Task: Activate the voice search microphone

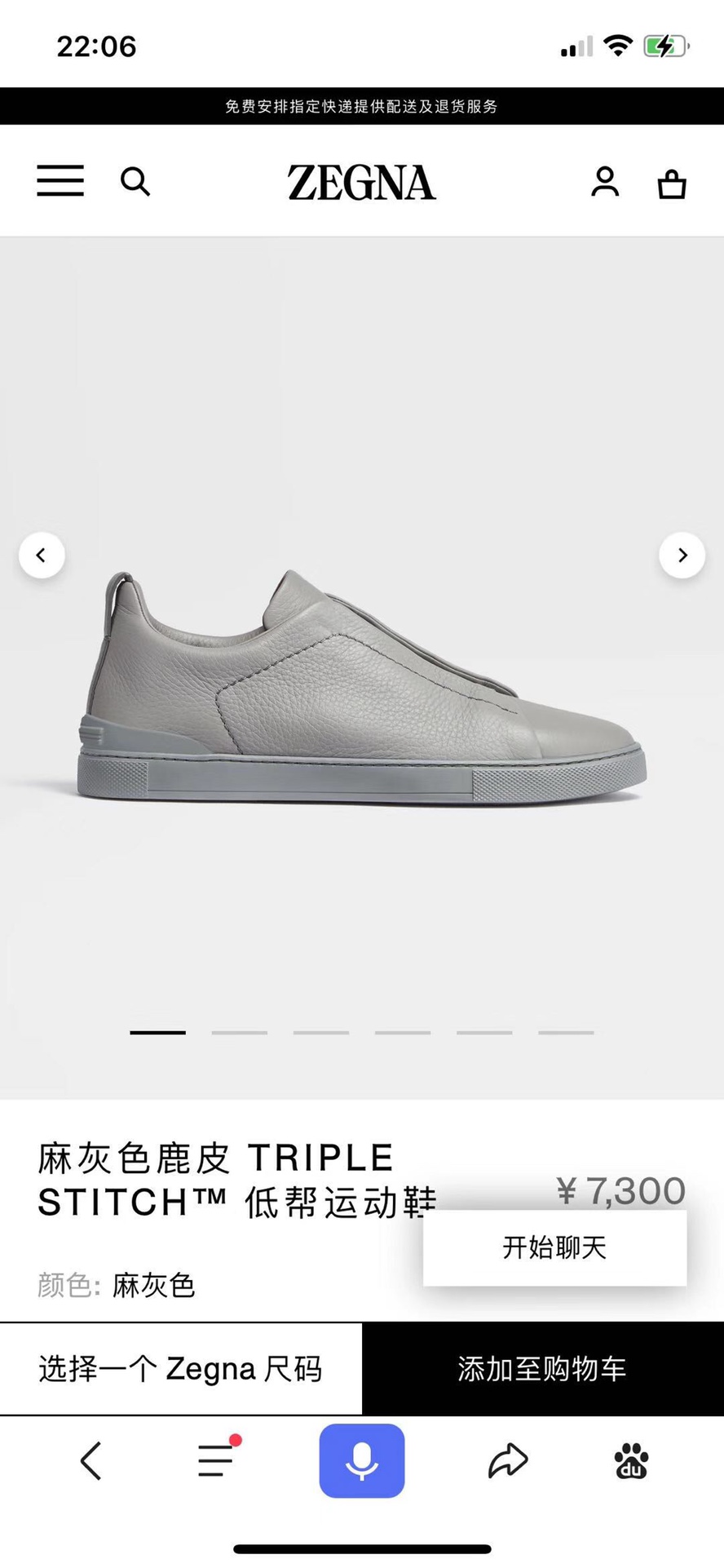Action: 362,1460
